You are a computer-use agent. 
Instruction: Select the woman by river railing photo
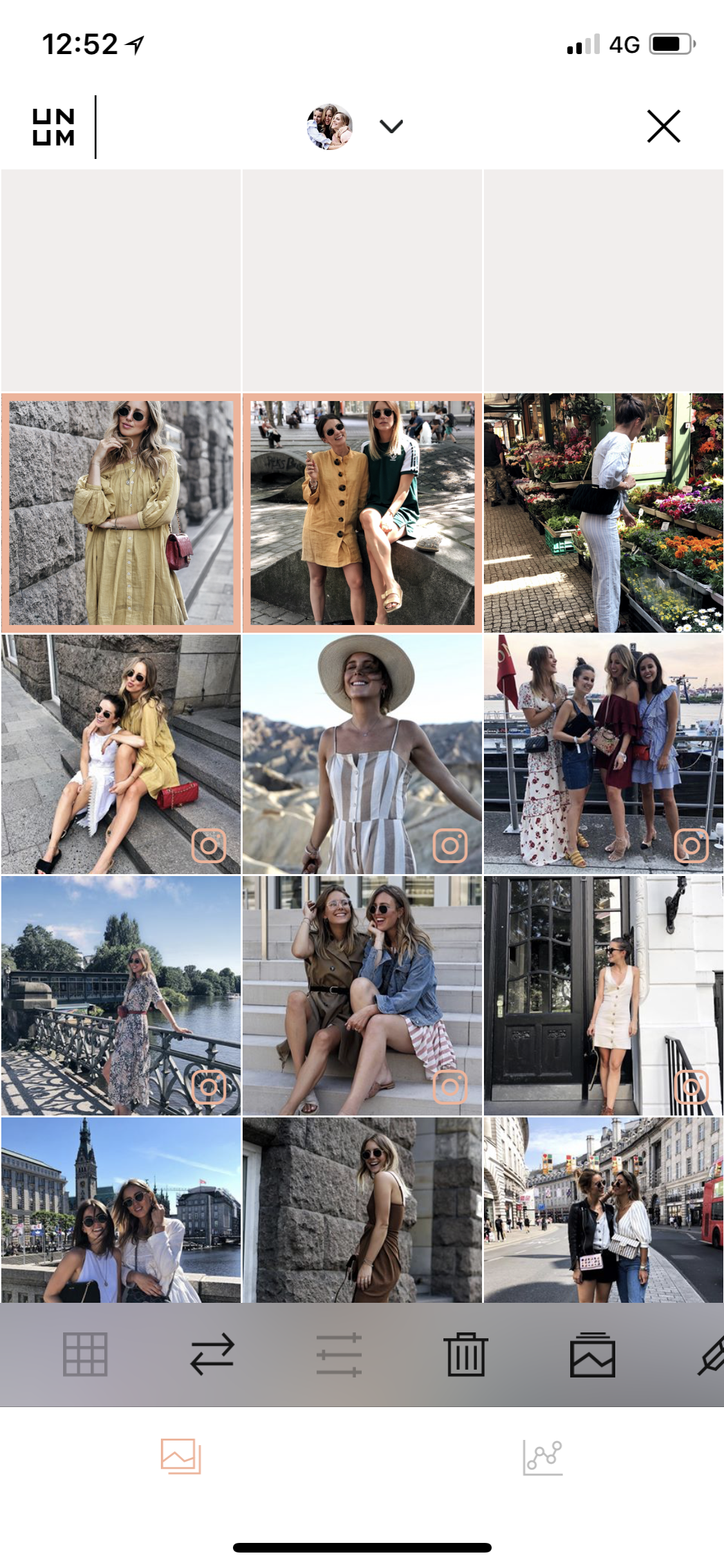[121, 996]
